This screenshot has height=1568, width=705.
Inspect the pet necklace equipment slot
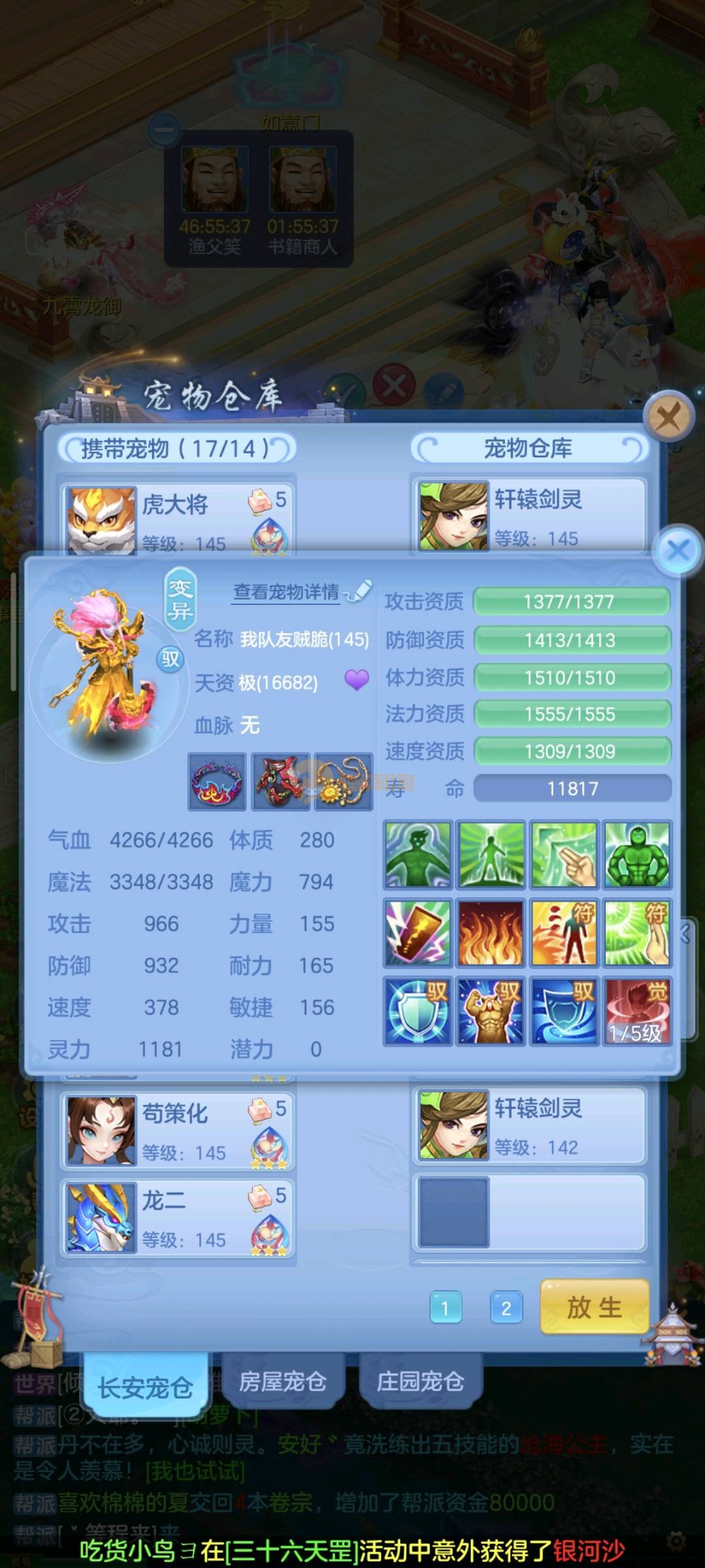tap(343, 782)
